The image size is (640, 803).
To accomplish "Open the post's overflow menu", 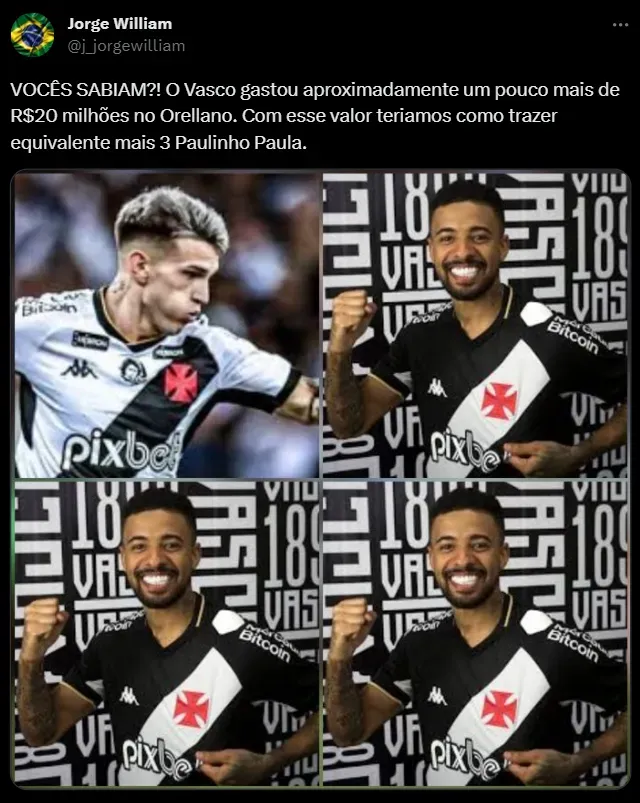I will (620, 25).
